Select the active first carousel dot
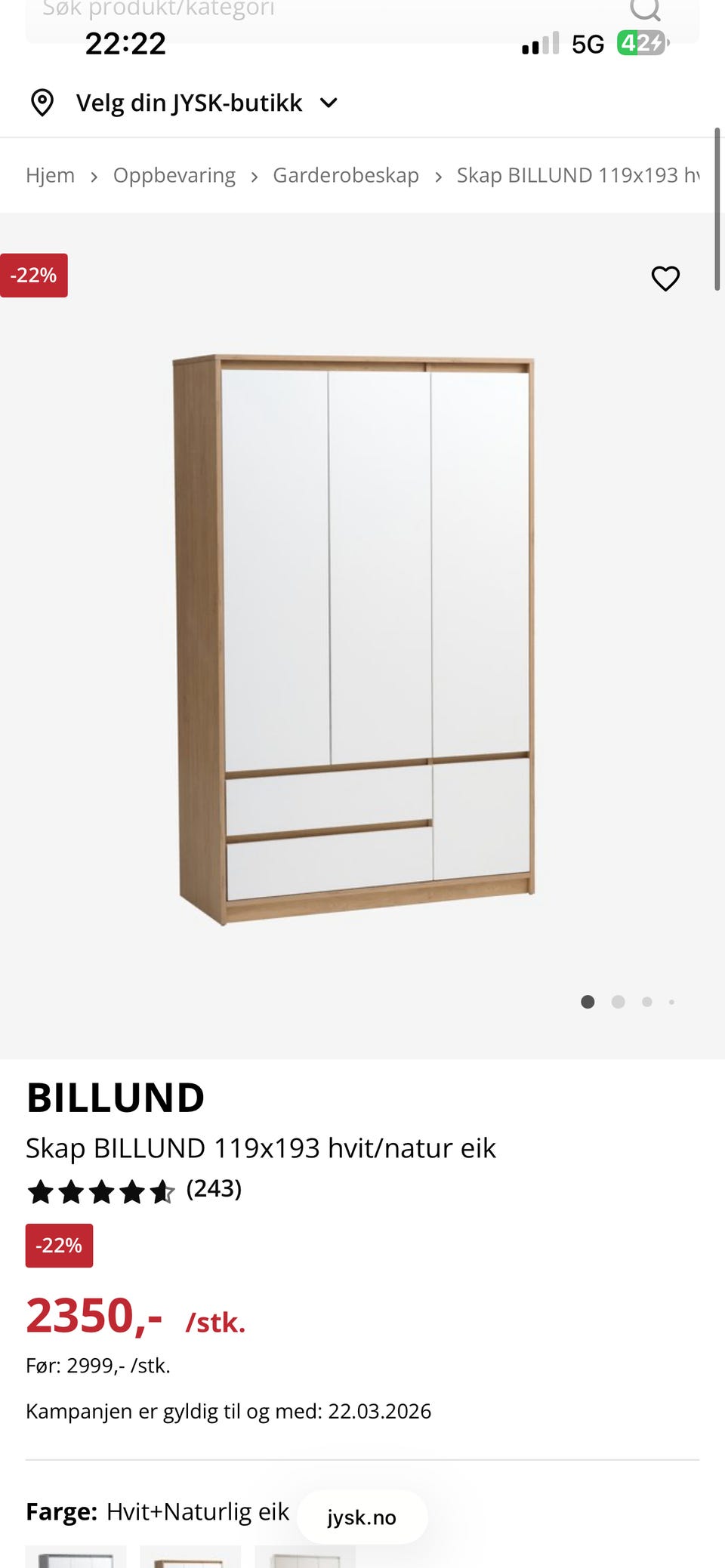The width and height of the screenshot is (725, 1568). tap(588, 1002)
